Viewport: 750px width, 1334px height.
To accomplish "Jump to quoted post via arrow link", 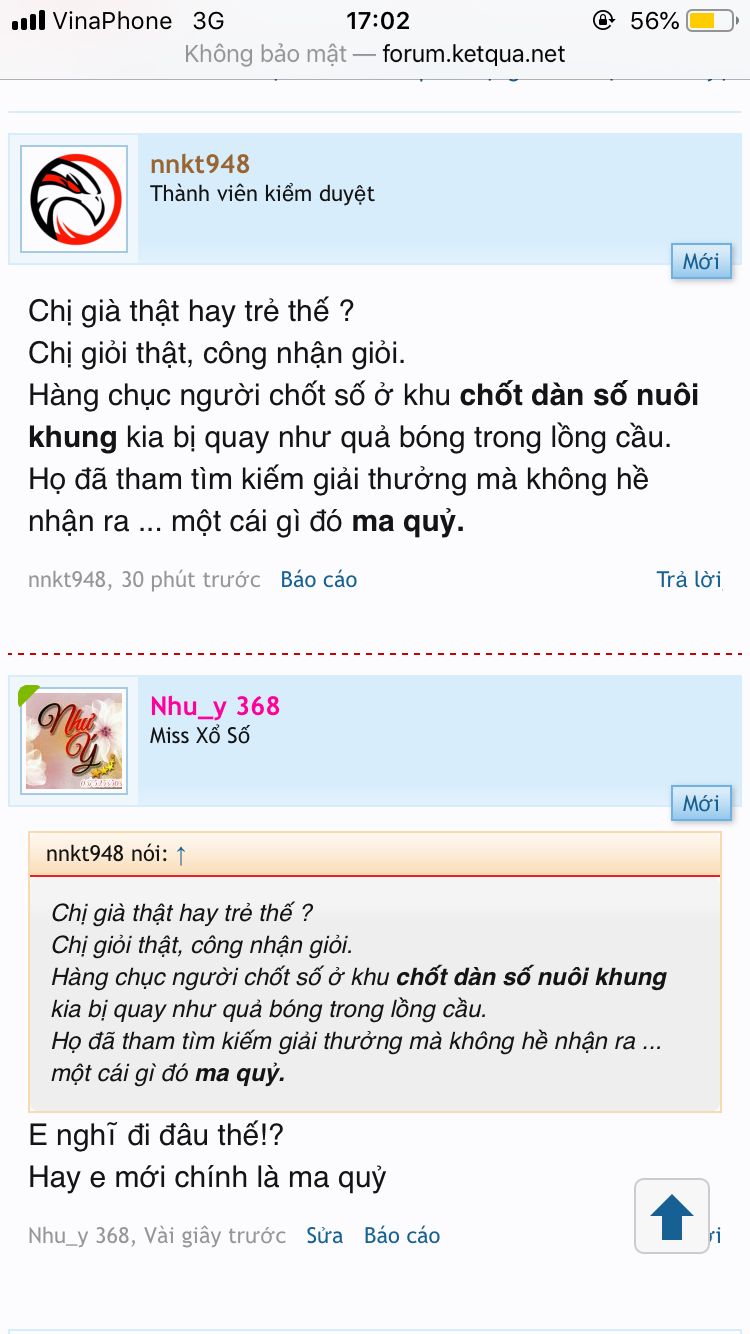I will click(181, 854).
